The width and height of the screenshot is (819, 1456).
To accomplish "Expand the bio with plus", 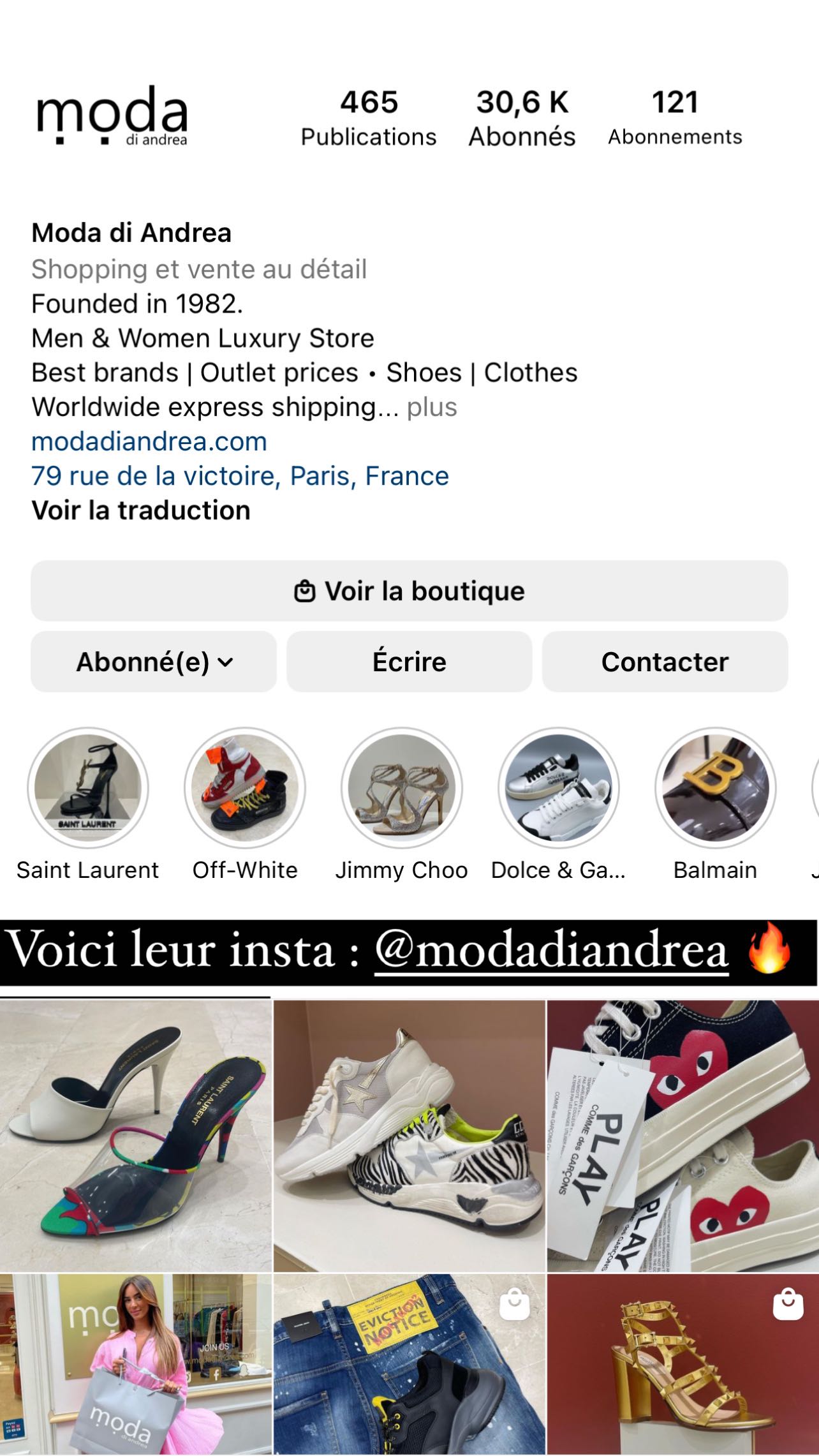I will (x=432, y=407).
